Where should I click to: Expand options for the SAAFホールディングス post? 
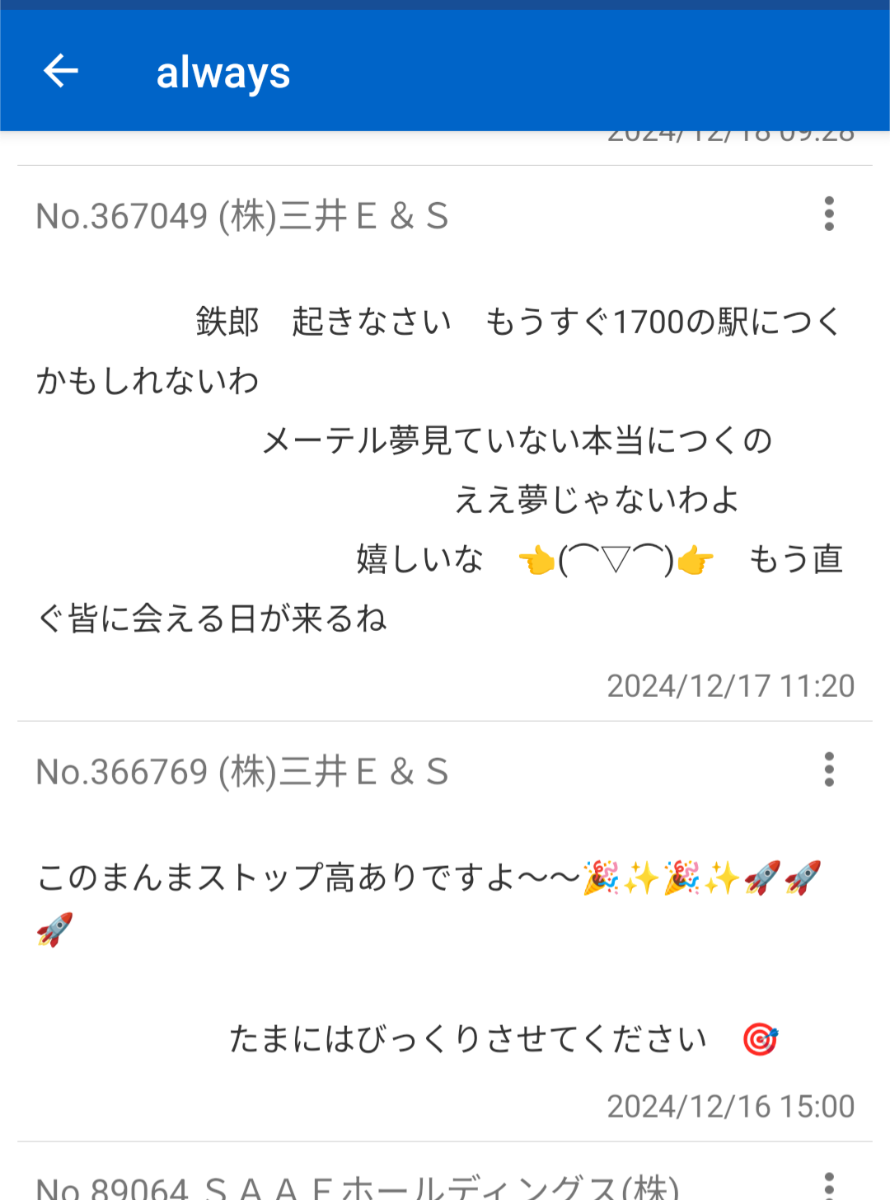828,1185
